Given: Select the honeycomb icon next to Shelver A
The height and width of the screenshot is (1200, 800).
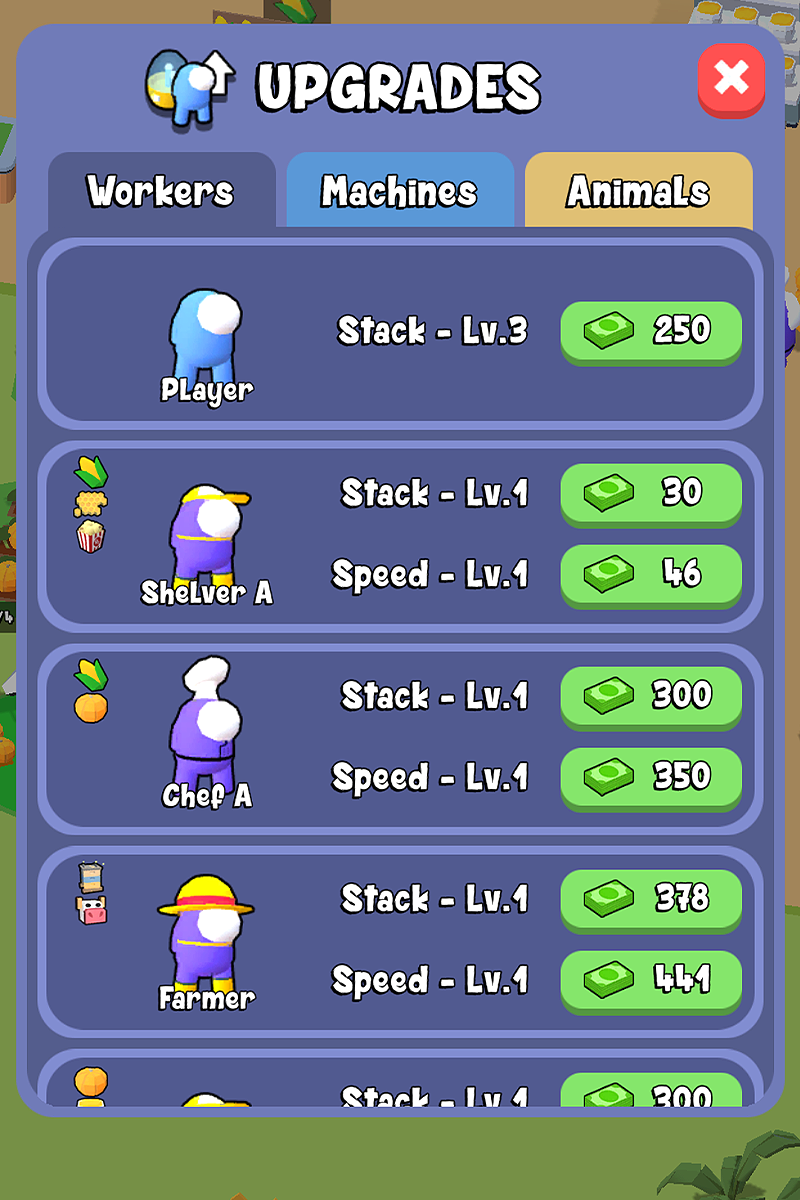Looking at the screenshot, I should coord(92,503).
